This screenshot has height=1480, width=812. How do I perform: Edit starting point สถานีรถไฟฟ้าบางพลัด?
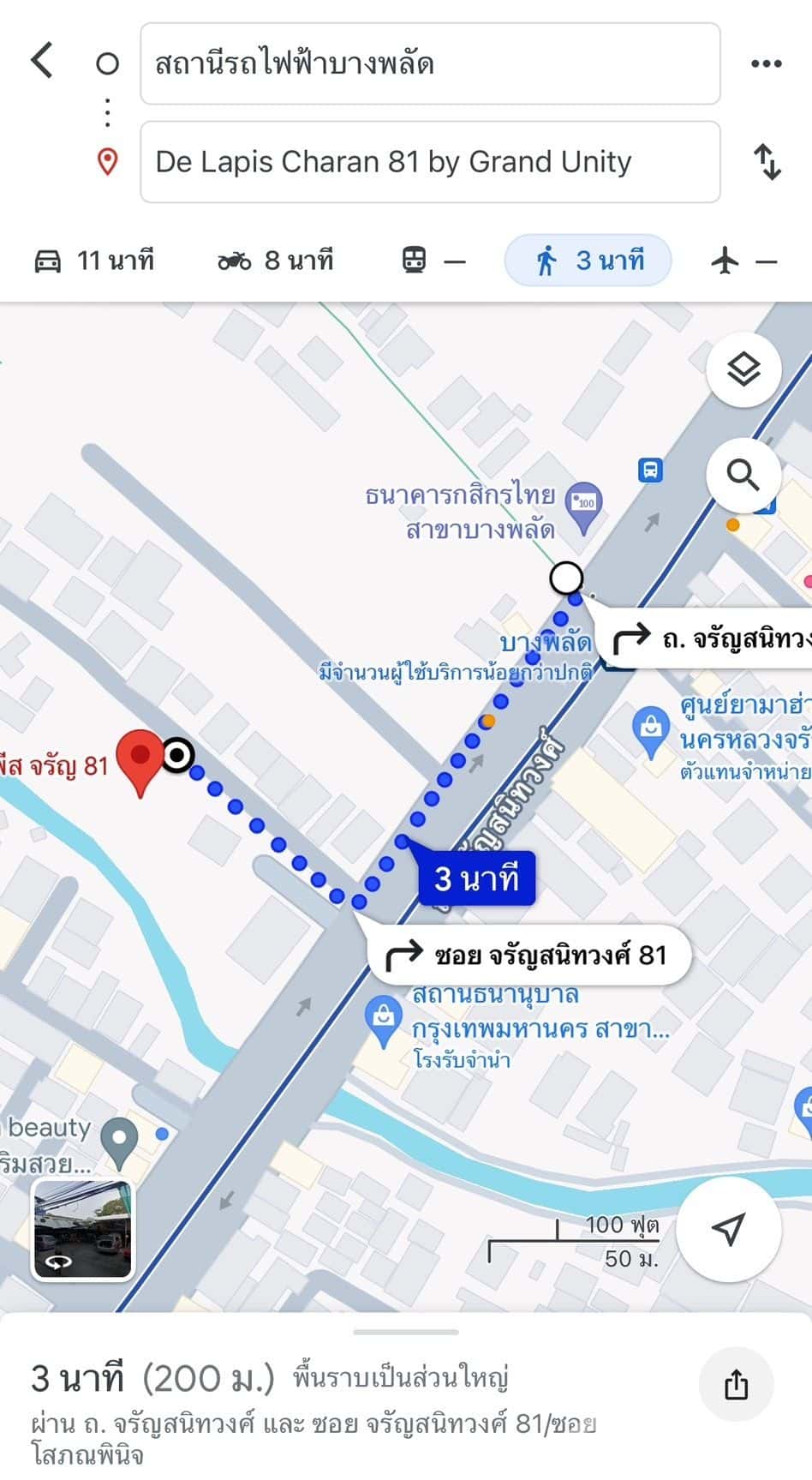429,64
